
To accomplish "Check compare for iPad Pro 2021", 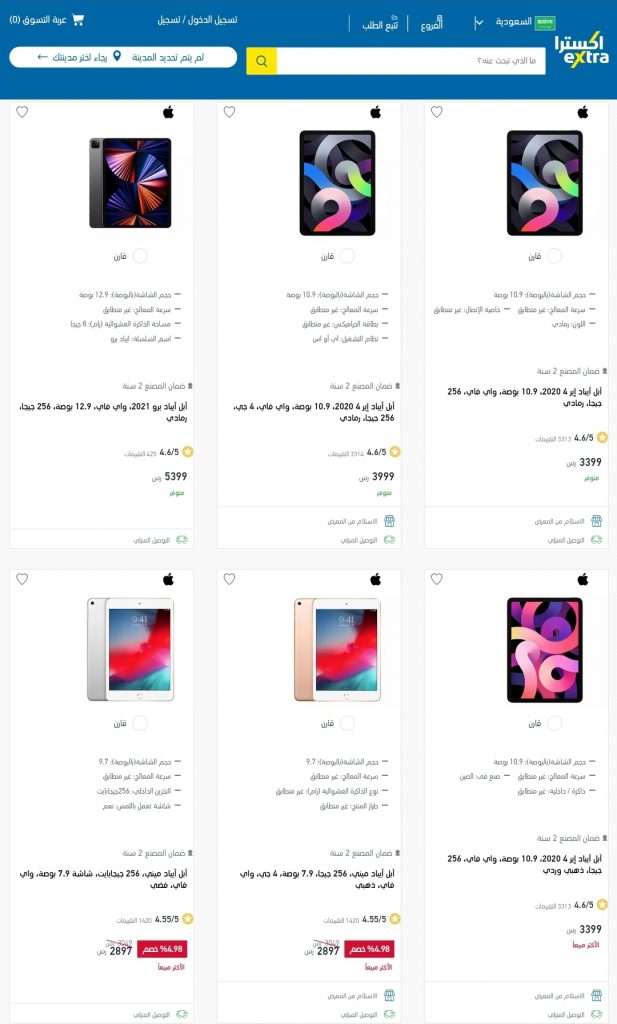I will click(x=140, y=256).
